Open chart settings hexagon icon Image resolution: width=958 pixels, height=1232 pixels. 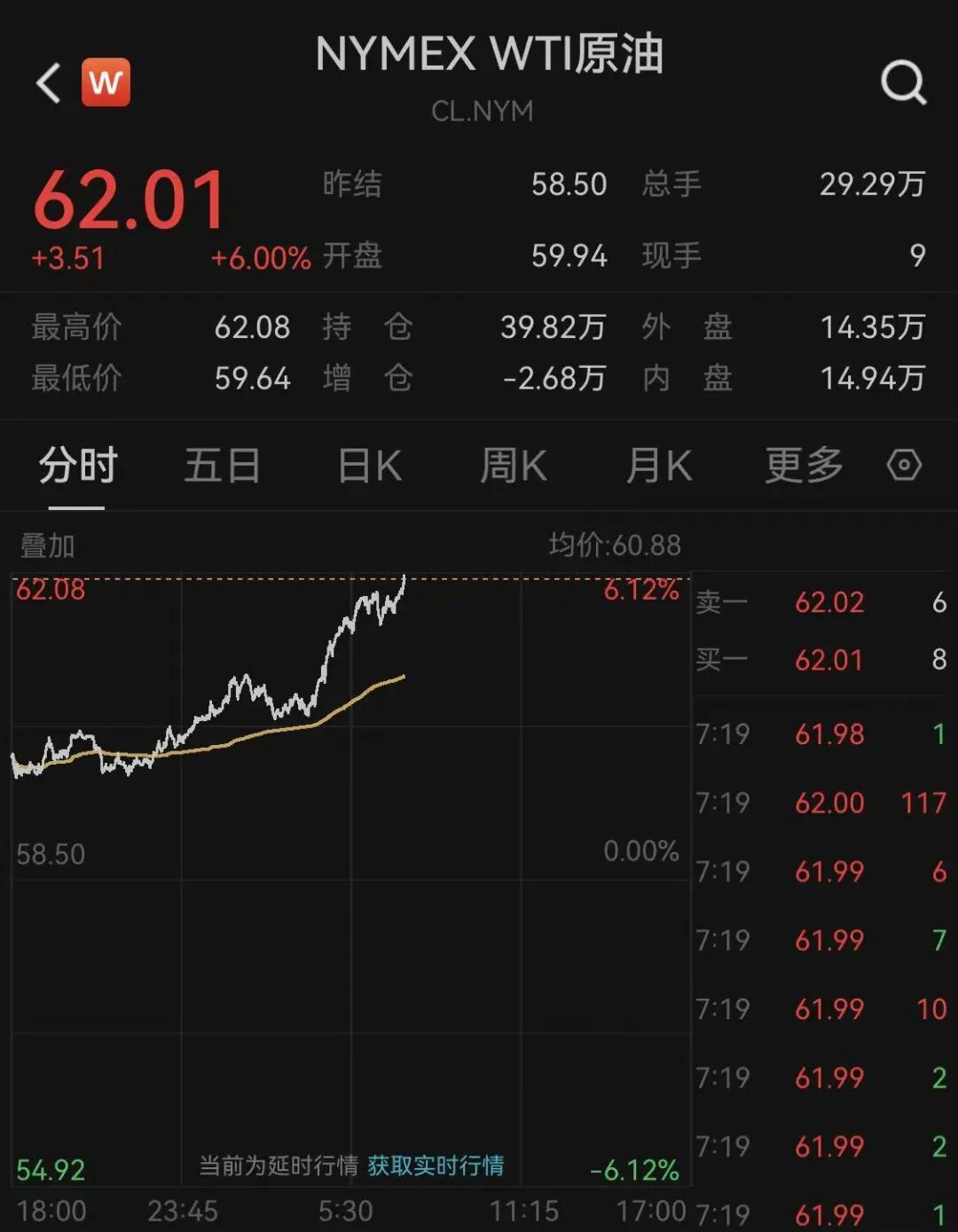[x=904, y=465]
